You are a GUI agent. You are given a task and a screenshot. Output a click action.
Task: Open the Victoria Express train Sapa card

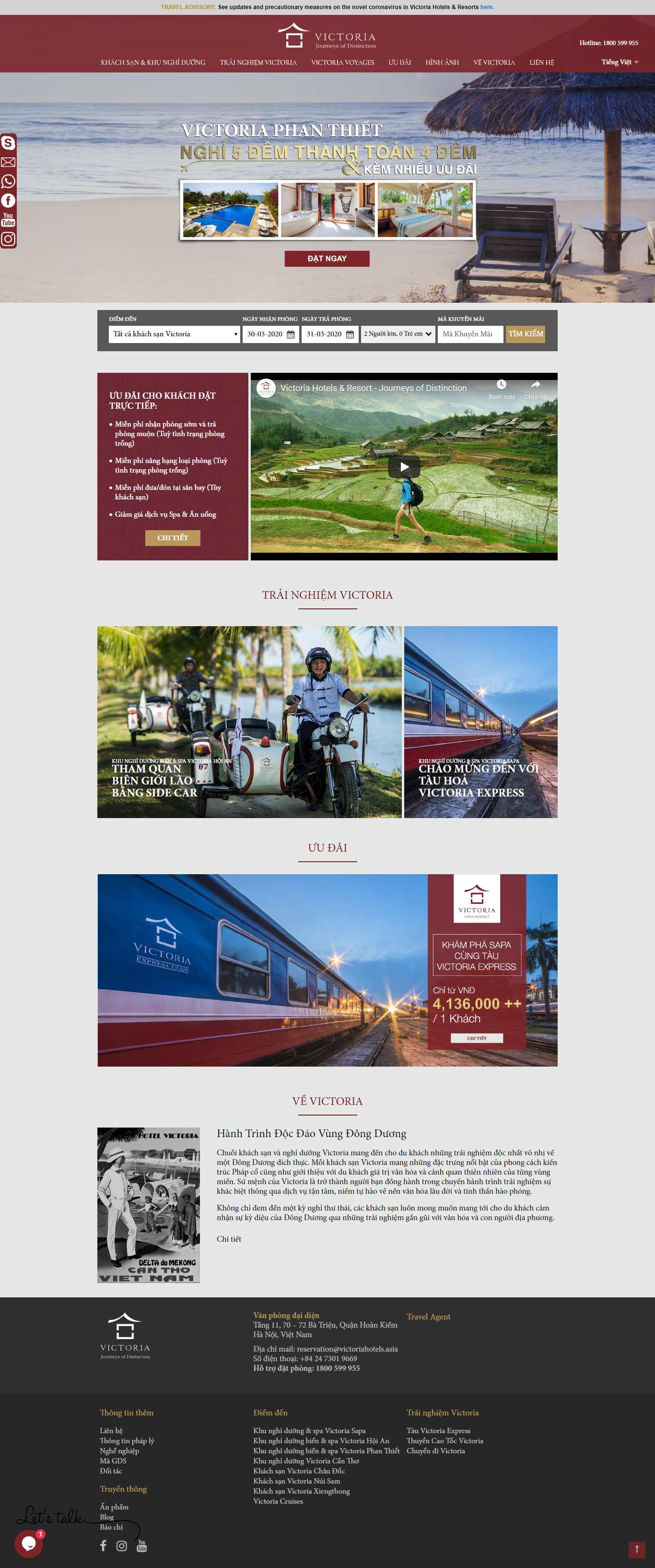click(x=480, y=721)
